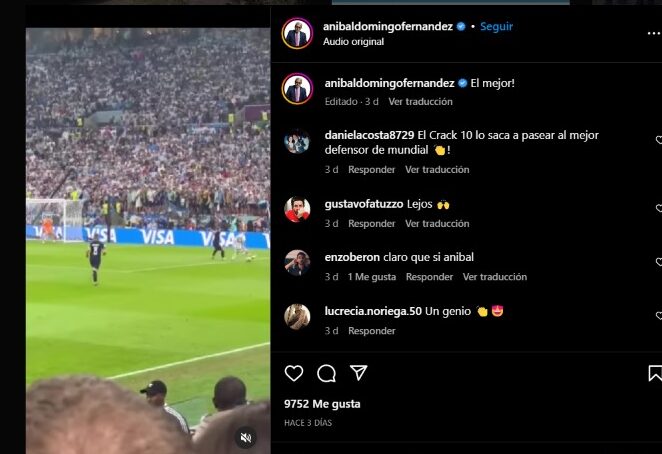
Task: View translation of the caption "El mejor!"
Action: pos(420,102)
